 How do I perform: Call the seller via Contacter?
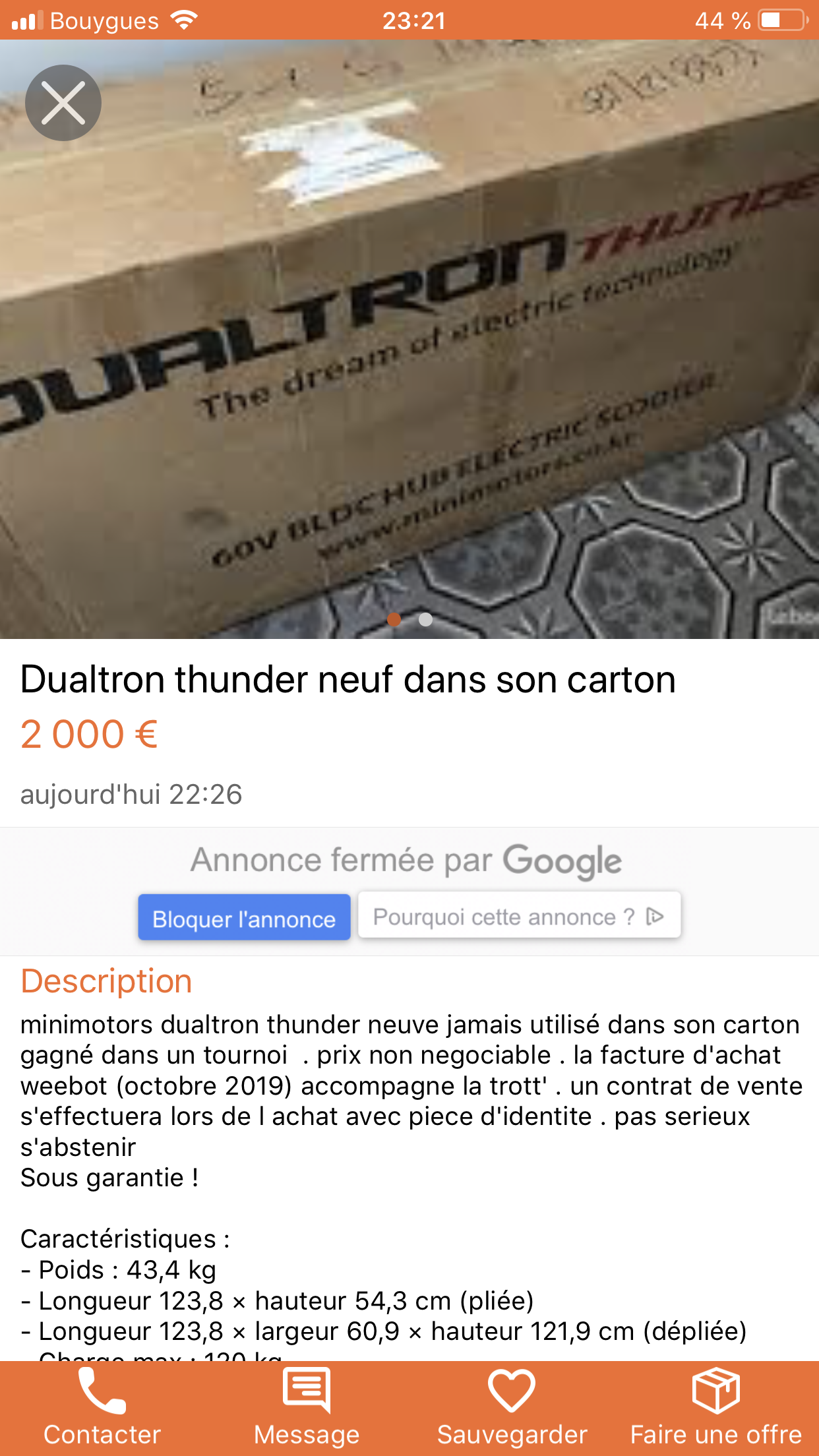102,1407
